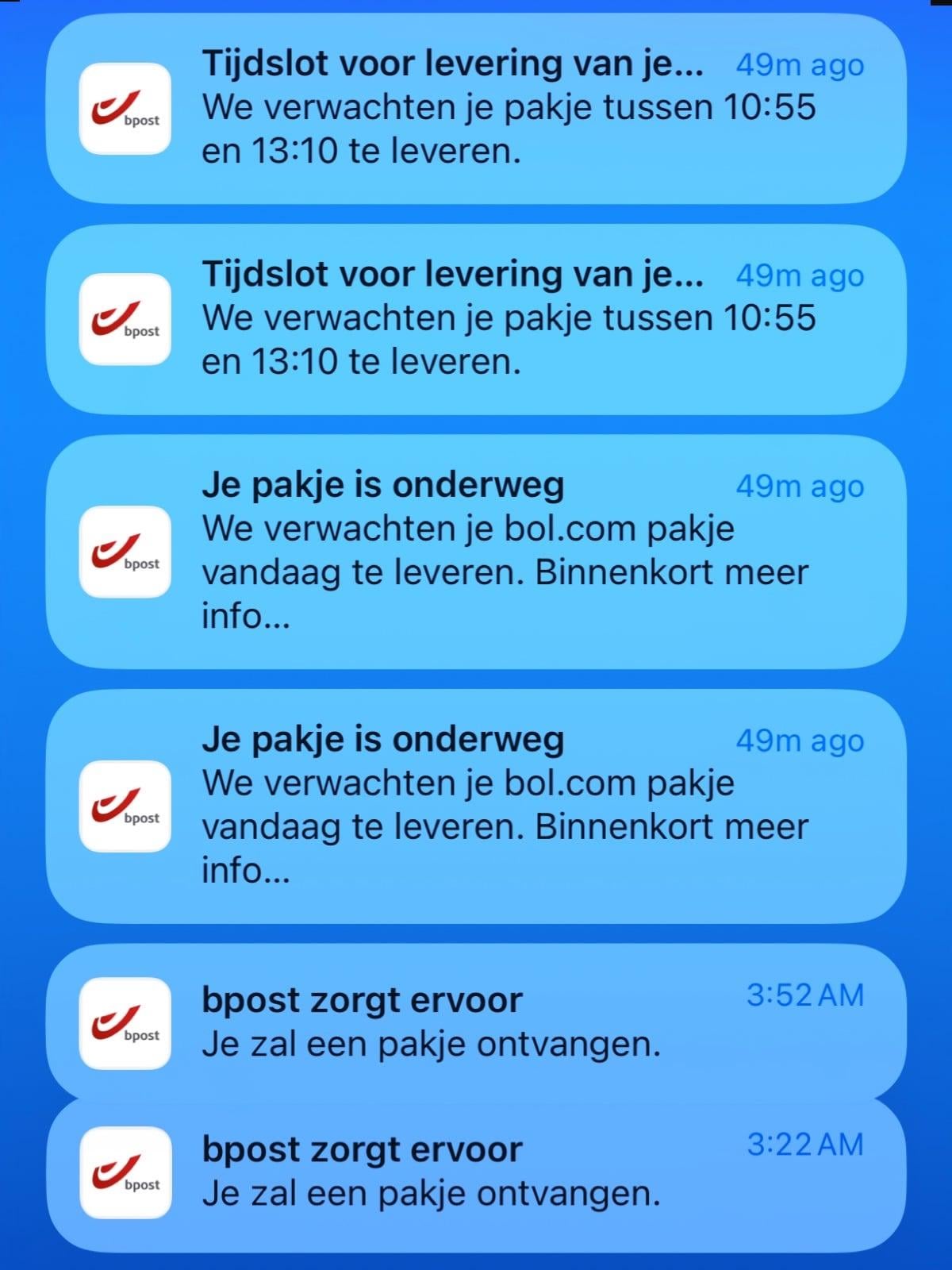The height and width of the screenshot is (1270, 952).
Task: Open the bpost notification from 3:22 AM
Action: click(x=476, y=1172)
